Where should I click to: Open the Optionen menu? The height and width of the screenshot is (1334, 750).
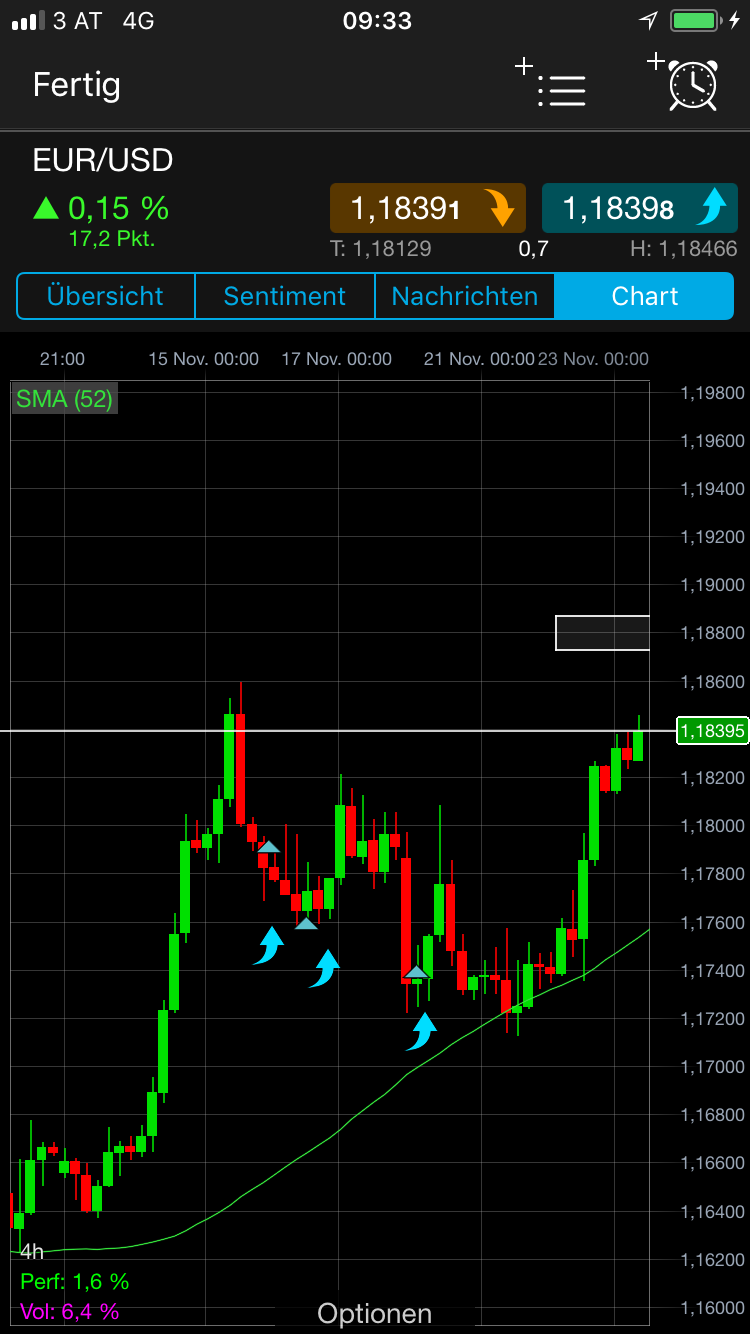(375, 1313)
